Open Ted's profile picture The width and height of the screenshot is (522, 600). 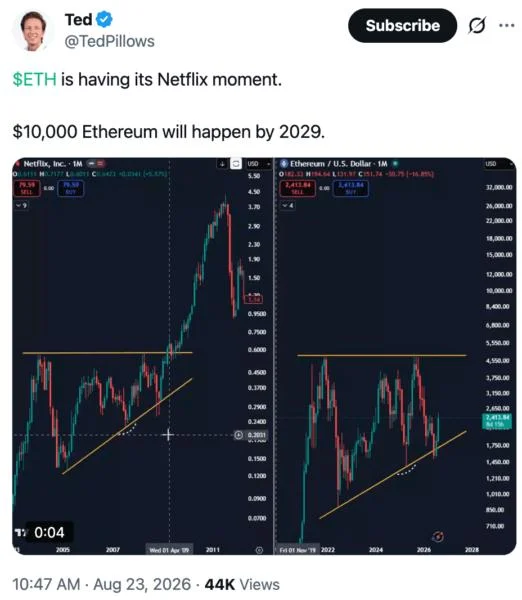pyautogui.click(x=33, y=31)
